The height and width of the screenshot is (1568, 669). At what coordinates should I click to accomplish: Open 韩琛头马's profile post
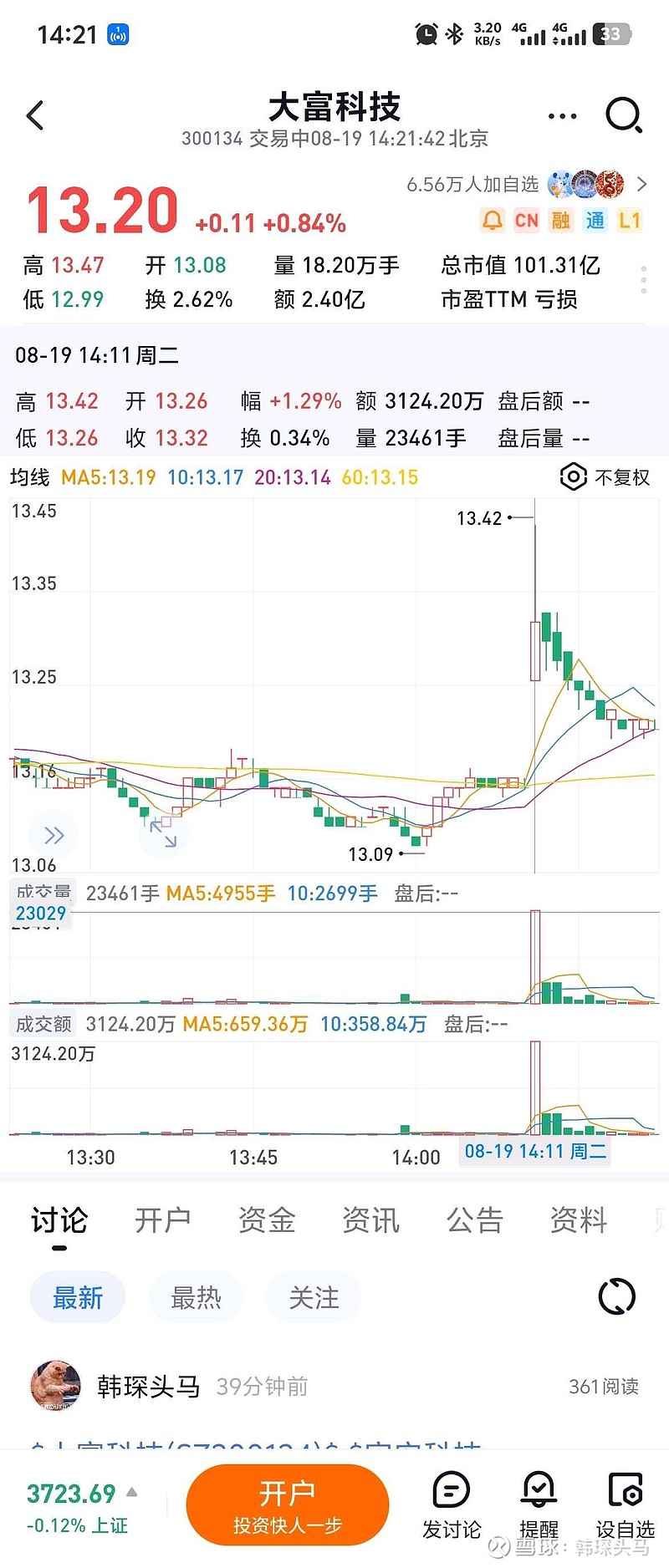point(148,1387)
